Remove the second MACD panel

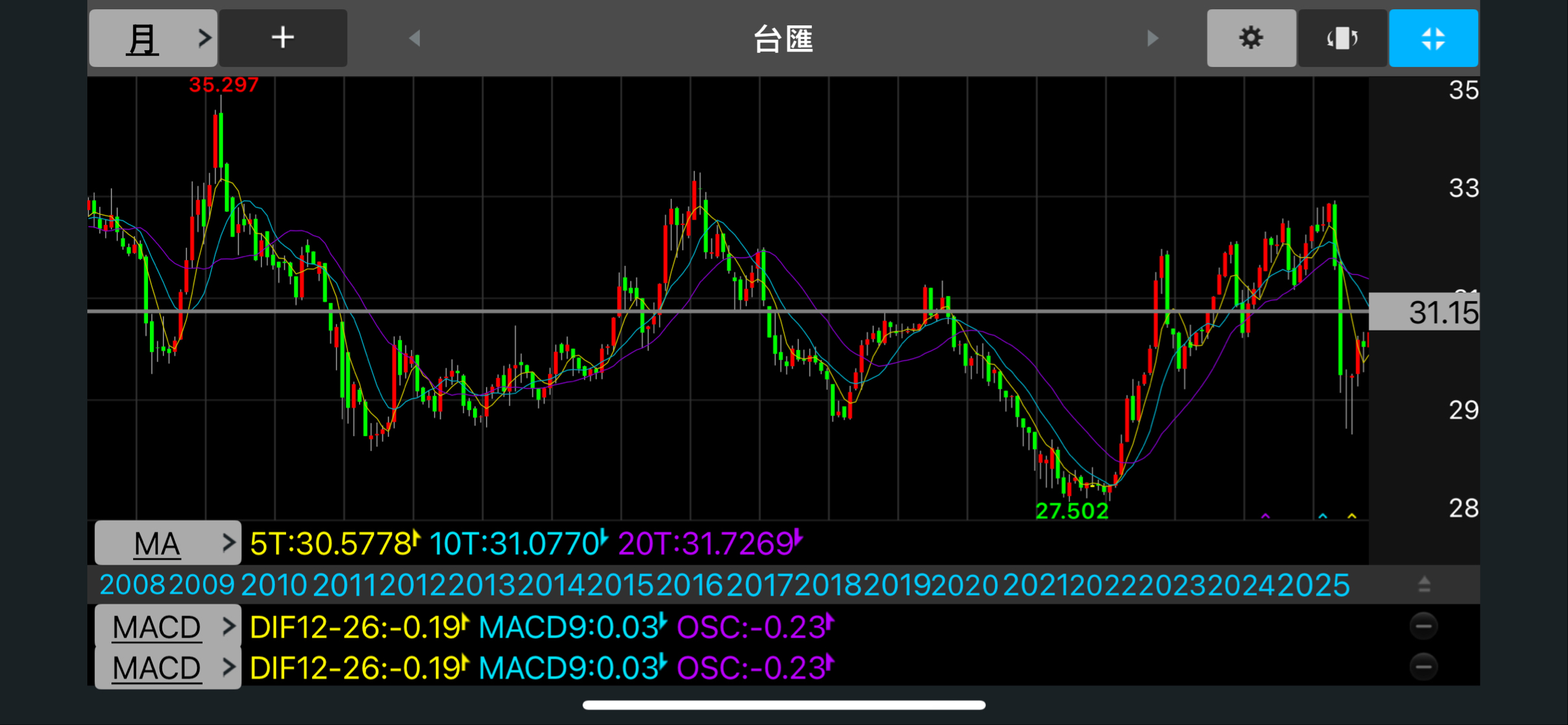tap(1423, 667)
